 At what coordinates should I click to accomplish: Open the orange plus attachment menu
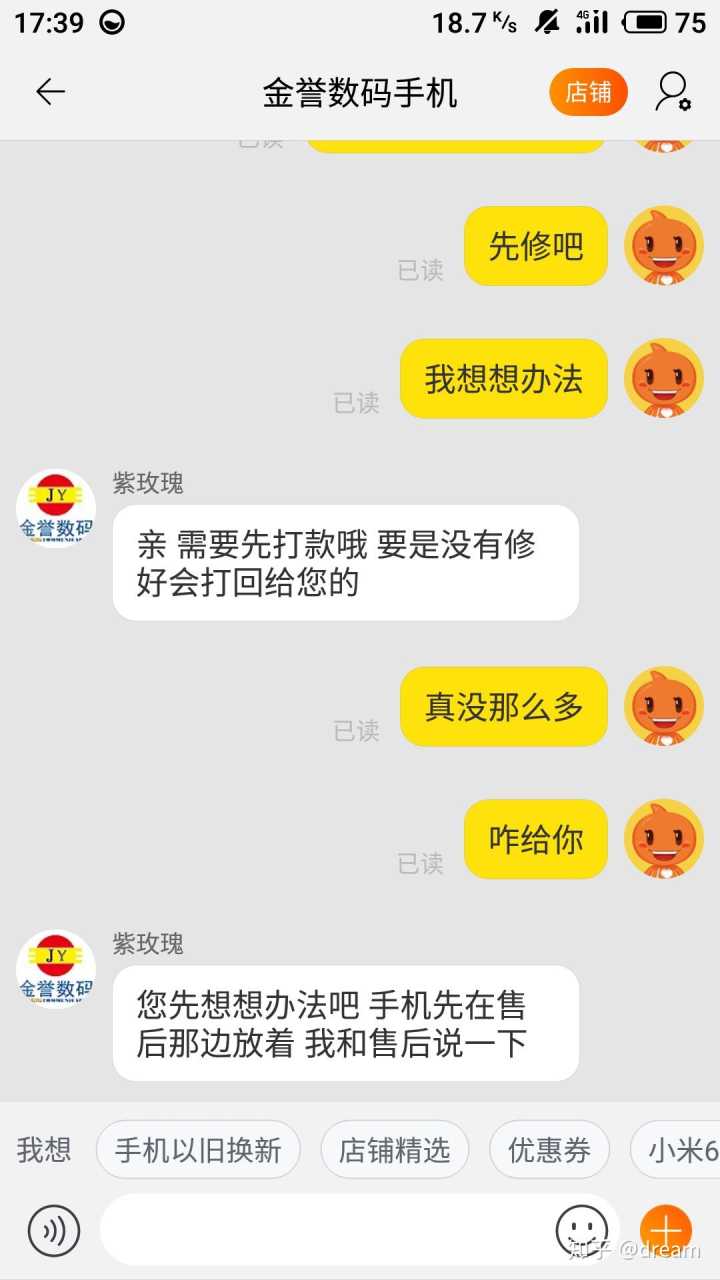665,1230
